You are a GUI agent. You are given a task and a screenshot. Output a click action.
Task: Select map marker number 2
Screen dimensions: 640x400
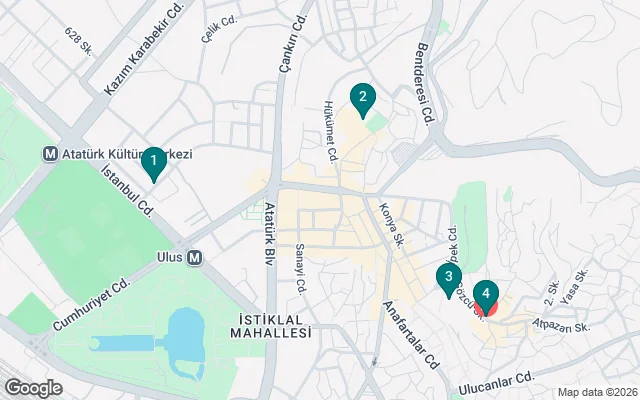tap(362, 98)
